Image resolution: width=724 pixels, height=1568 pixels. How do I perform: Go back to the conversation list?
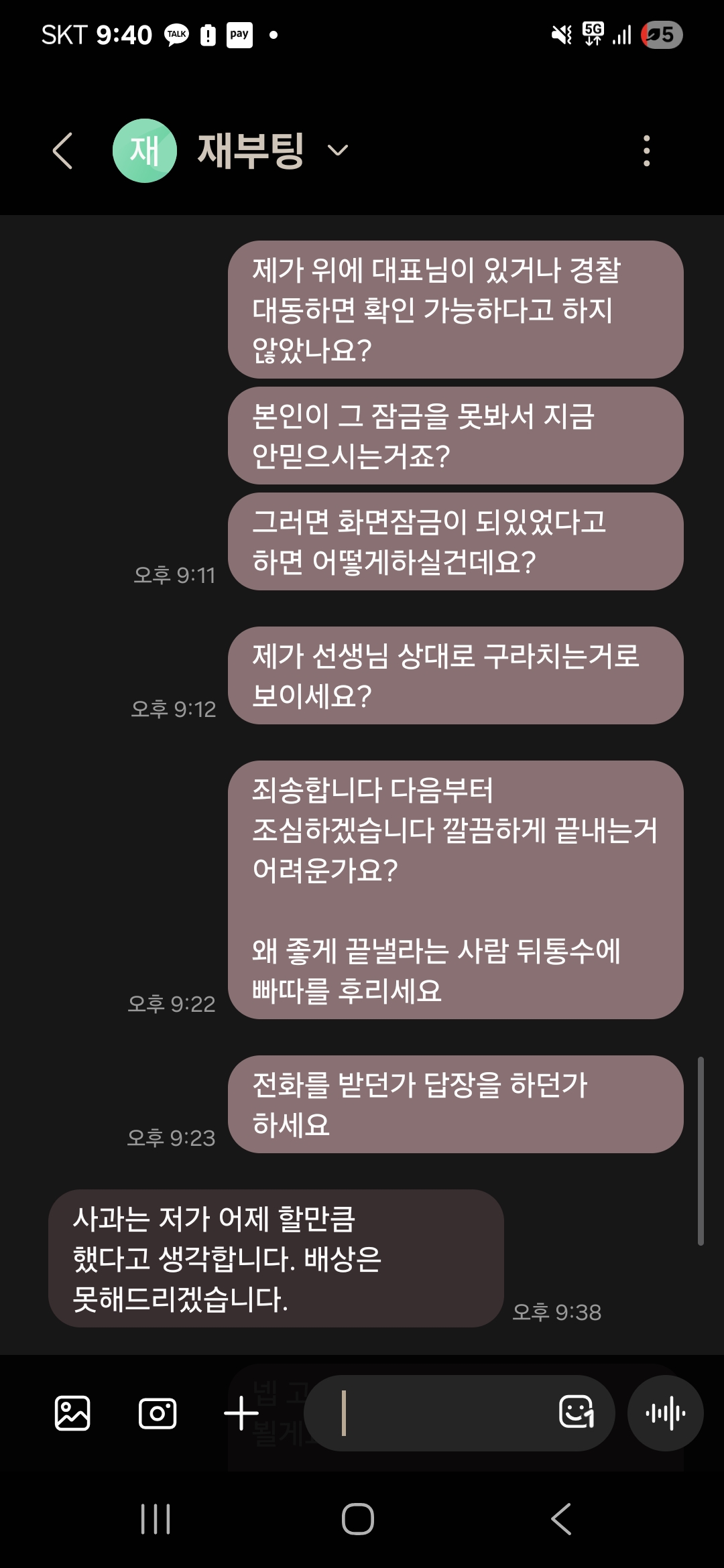62,151
